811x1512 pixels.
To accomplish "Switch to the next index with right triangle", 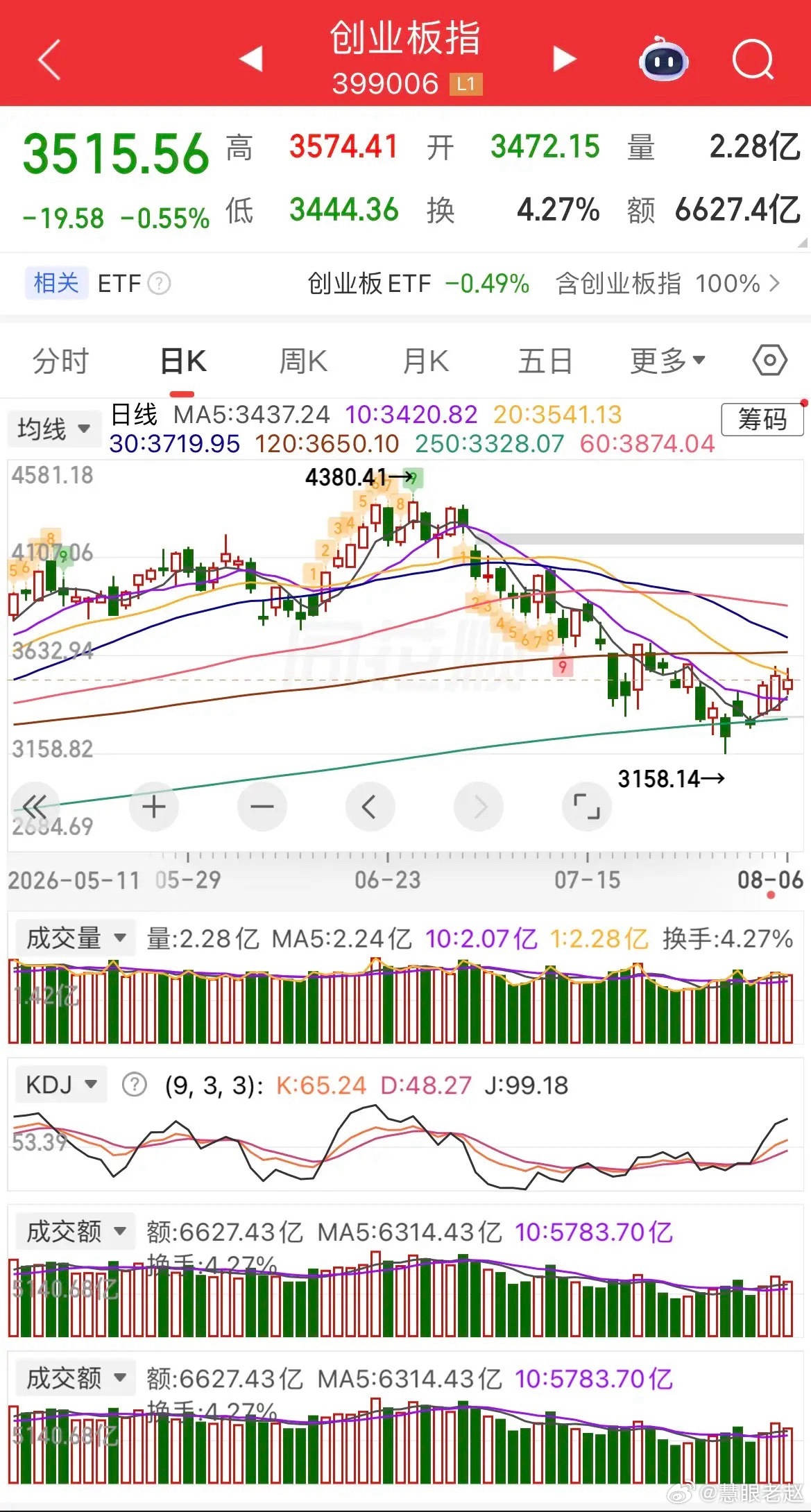I will (x=565, y=59).
